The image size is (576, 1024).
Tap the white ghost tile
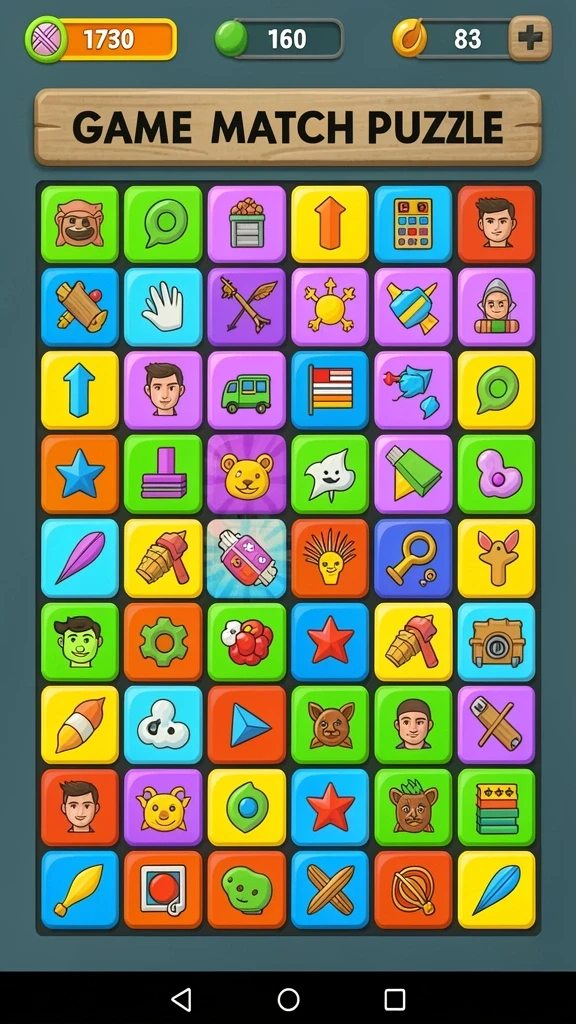pos(330,474)
